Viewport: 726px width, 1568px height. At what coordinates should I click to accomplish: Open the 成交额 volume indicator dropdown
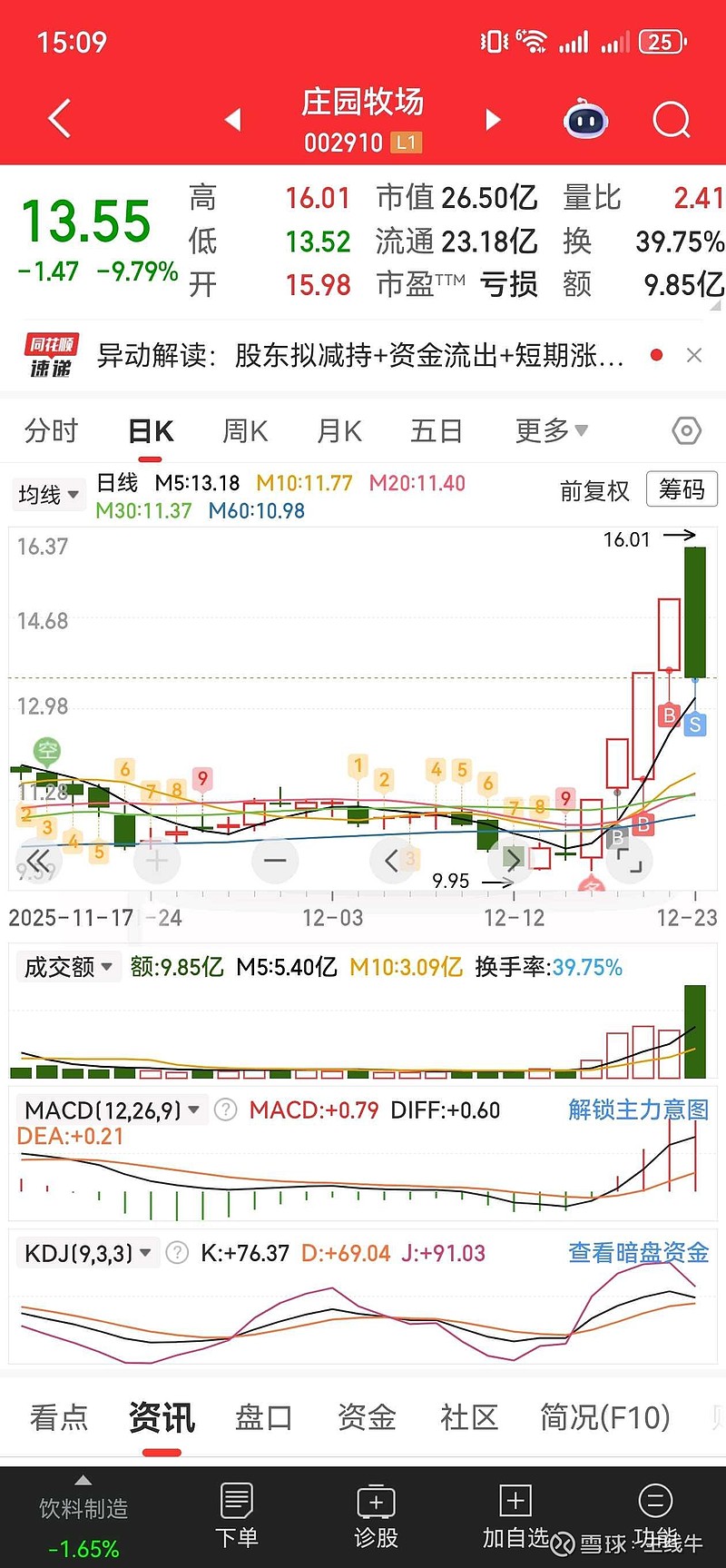click(x=68, y=967)
